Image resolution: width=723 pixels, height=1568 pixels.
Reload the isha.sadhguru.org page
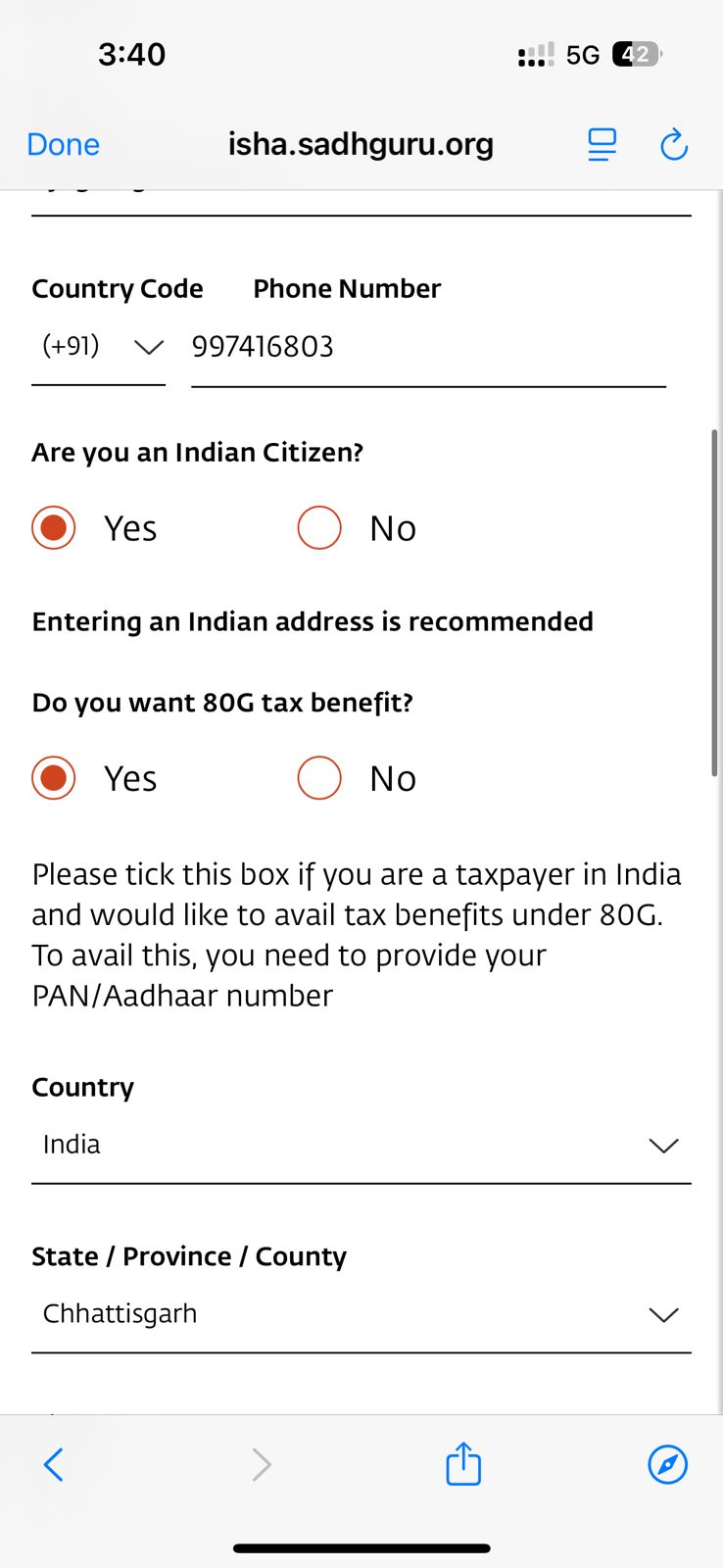[x=674, y=145]
